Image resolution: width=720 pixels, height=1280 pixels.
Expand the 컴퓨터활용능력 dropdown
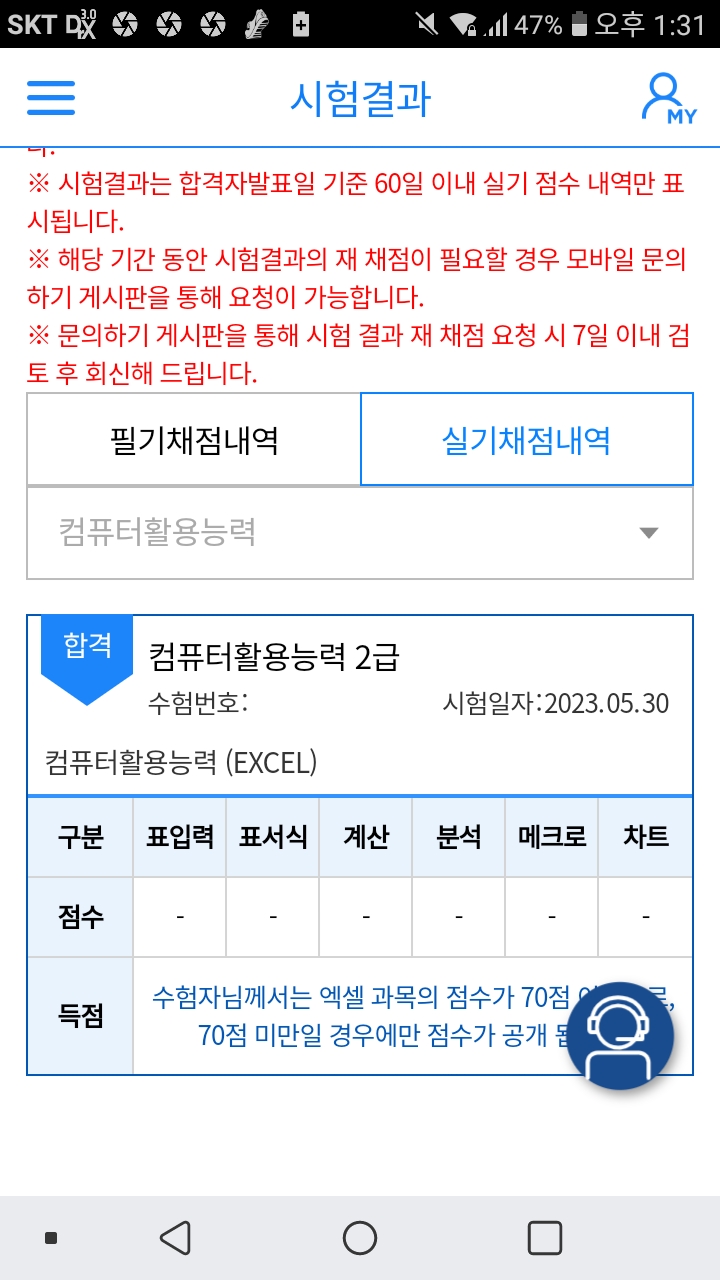(x=360, y=532)
